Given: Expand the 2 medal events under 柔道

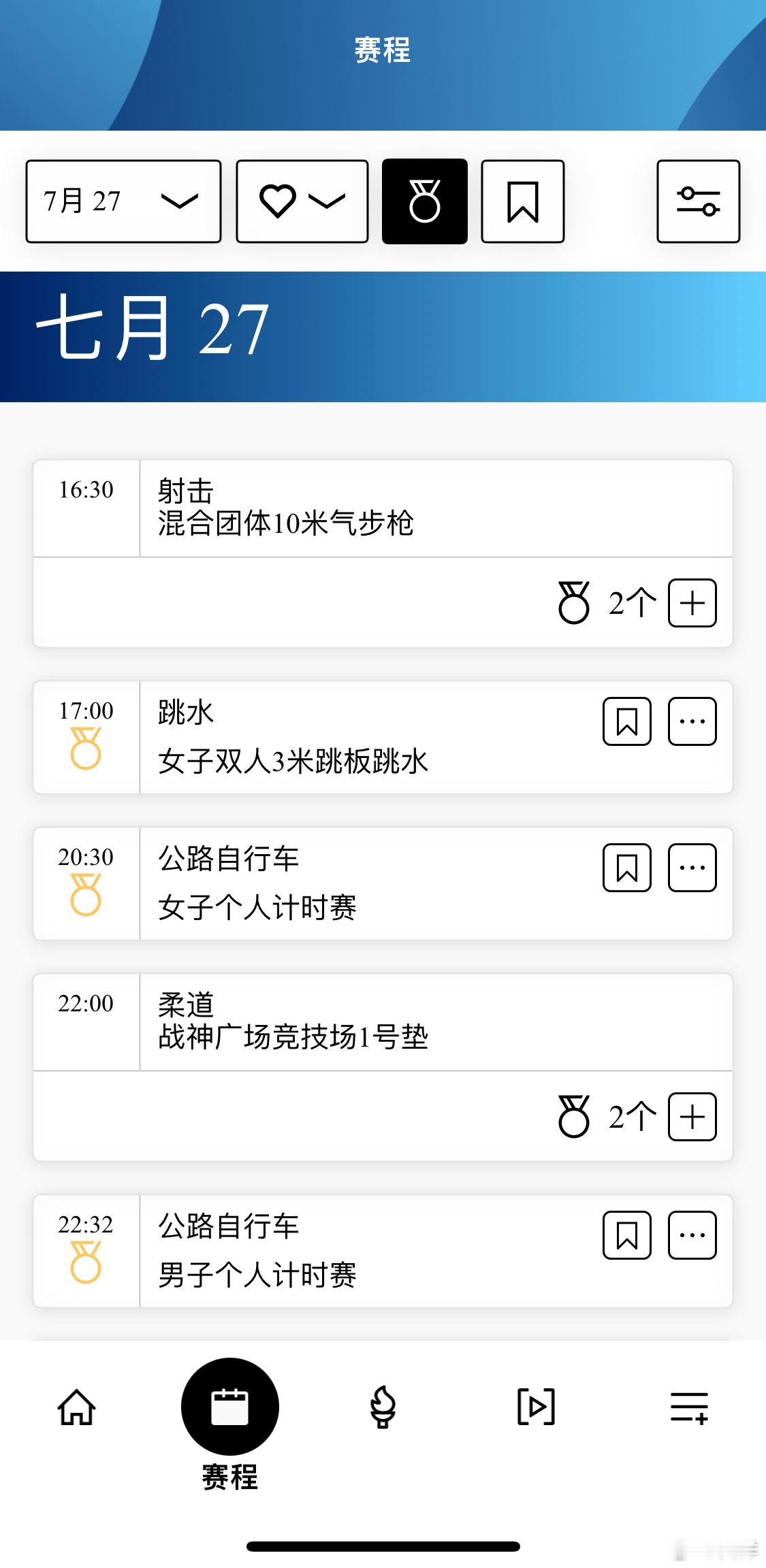Looking at the screenshot, I should 692,1117.
